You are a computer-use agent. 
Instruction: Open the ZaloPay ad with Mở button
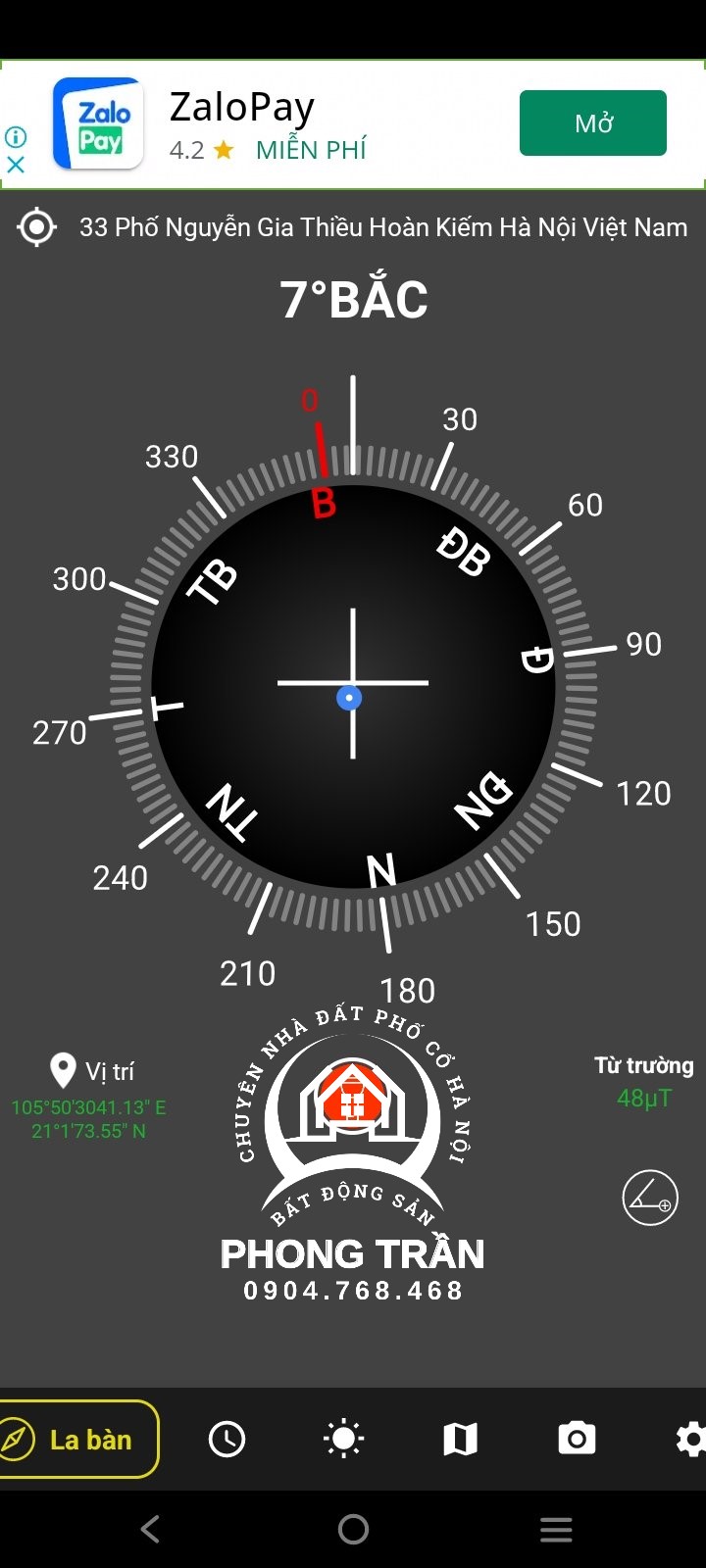tap(592, 123)
